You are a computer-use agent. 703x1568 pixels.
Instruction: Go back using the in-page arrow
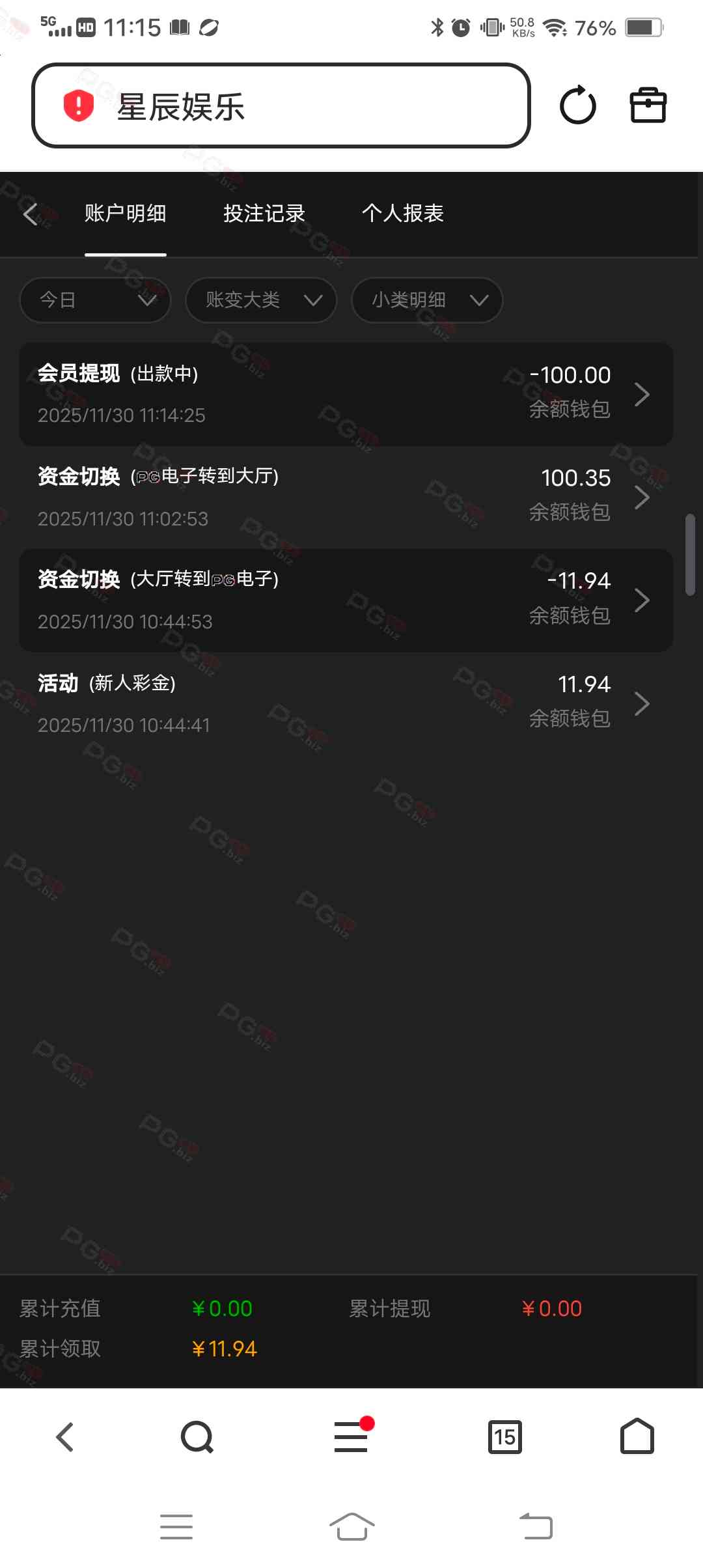click(31, 214)
